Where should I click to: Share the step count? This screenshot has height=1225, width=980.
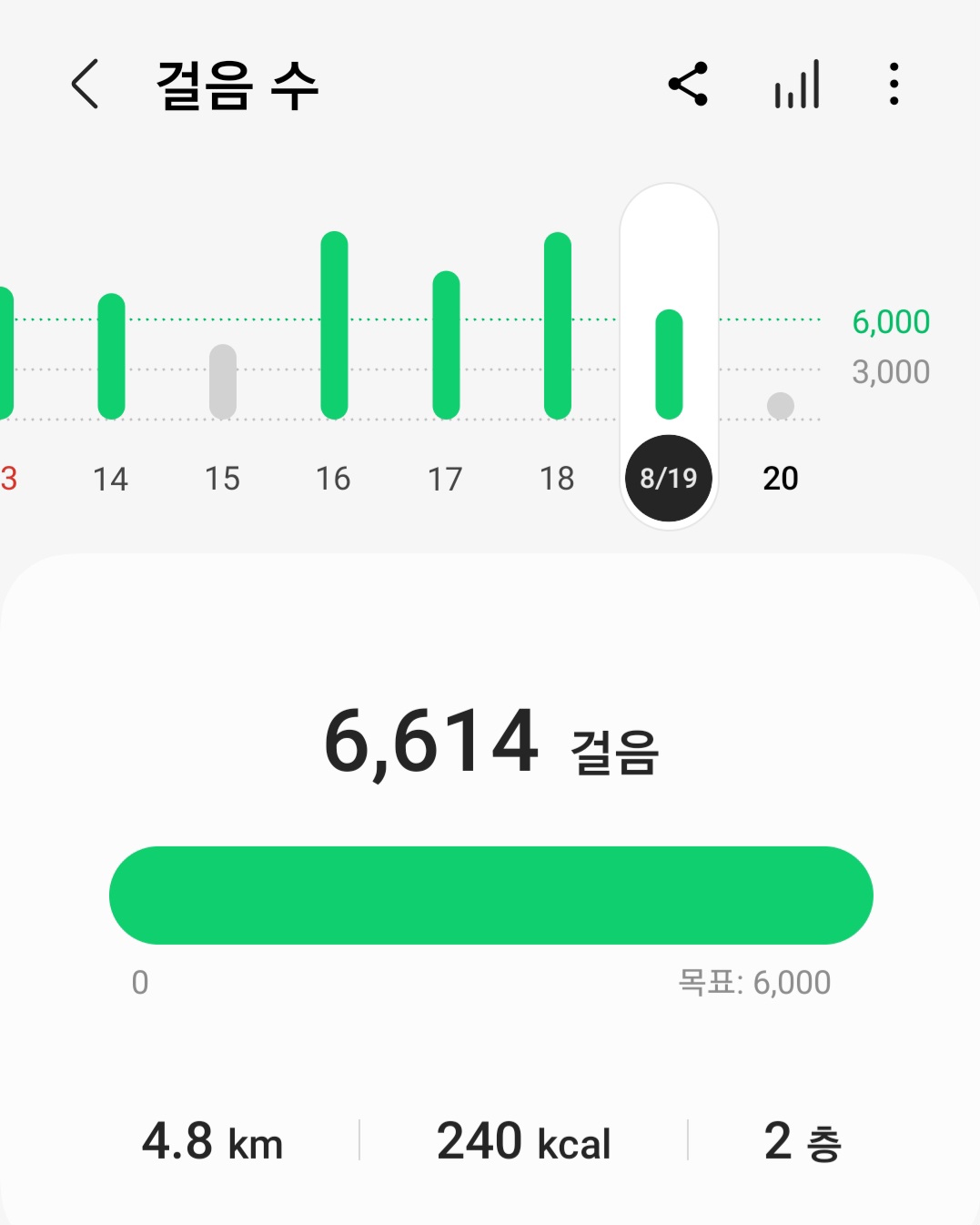coord(688,85)
